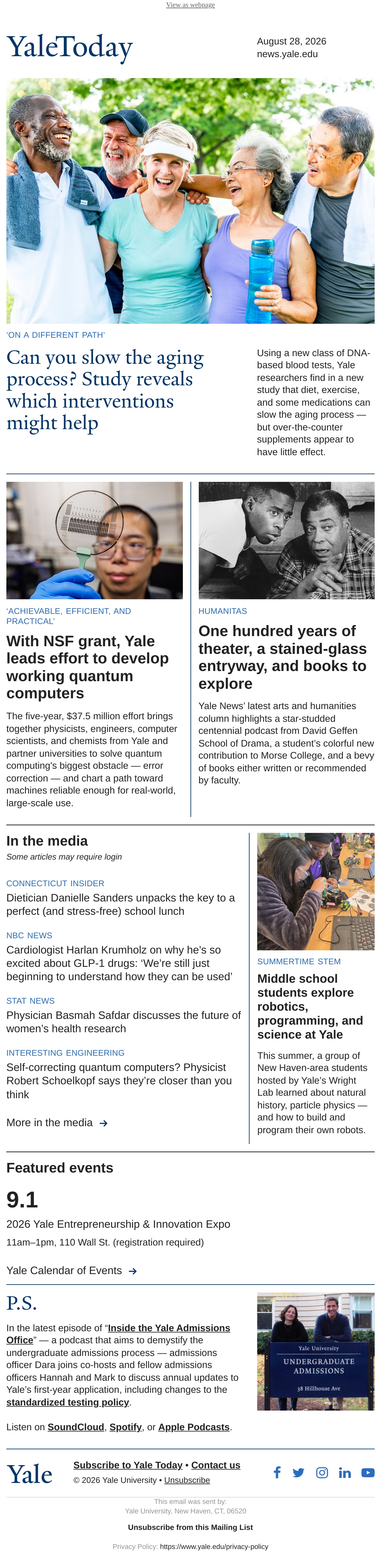
Task: Open the NSF grant quantum computers article
Action: point(88,667)
